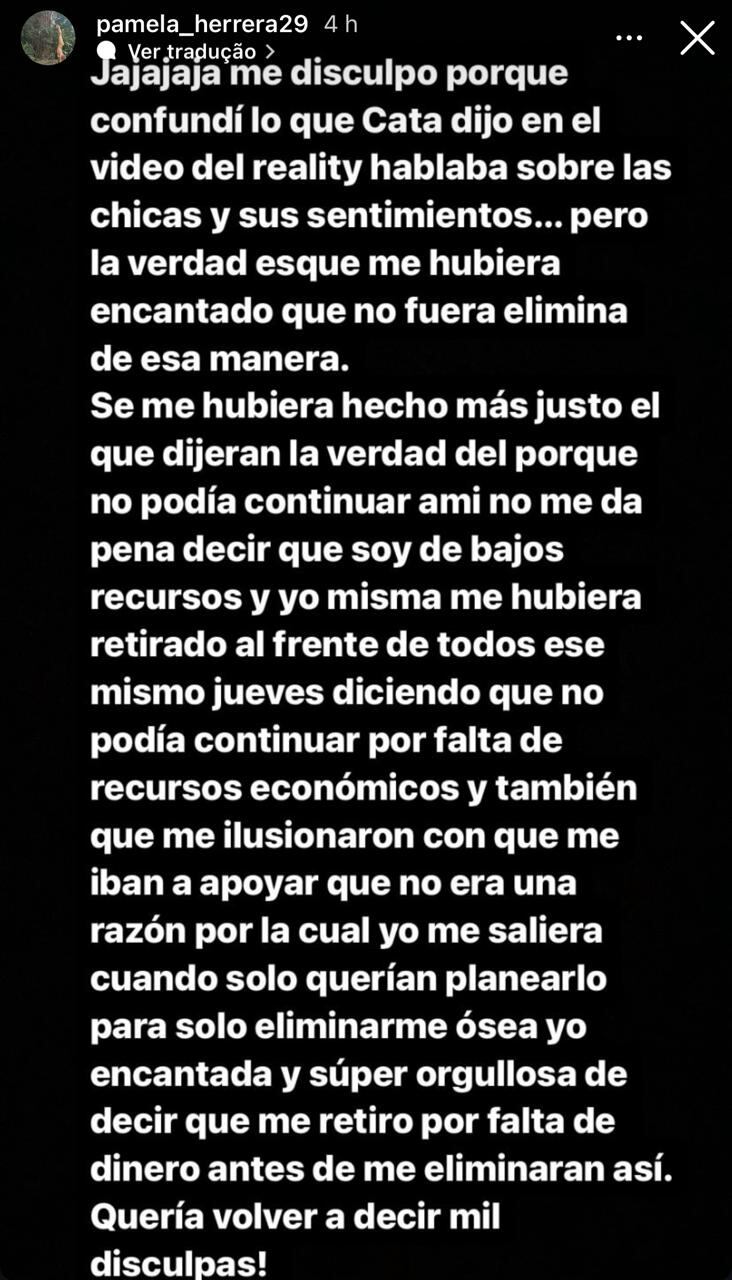
Task: Open the three-dot story options menu
Action: pyautogui.click(x=629, y=38)
